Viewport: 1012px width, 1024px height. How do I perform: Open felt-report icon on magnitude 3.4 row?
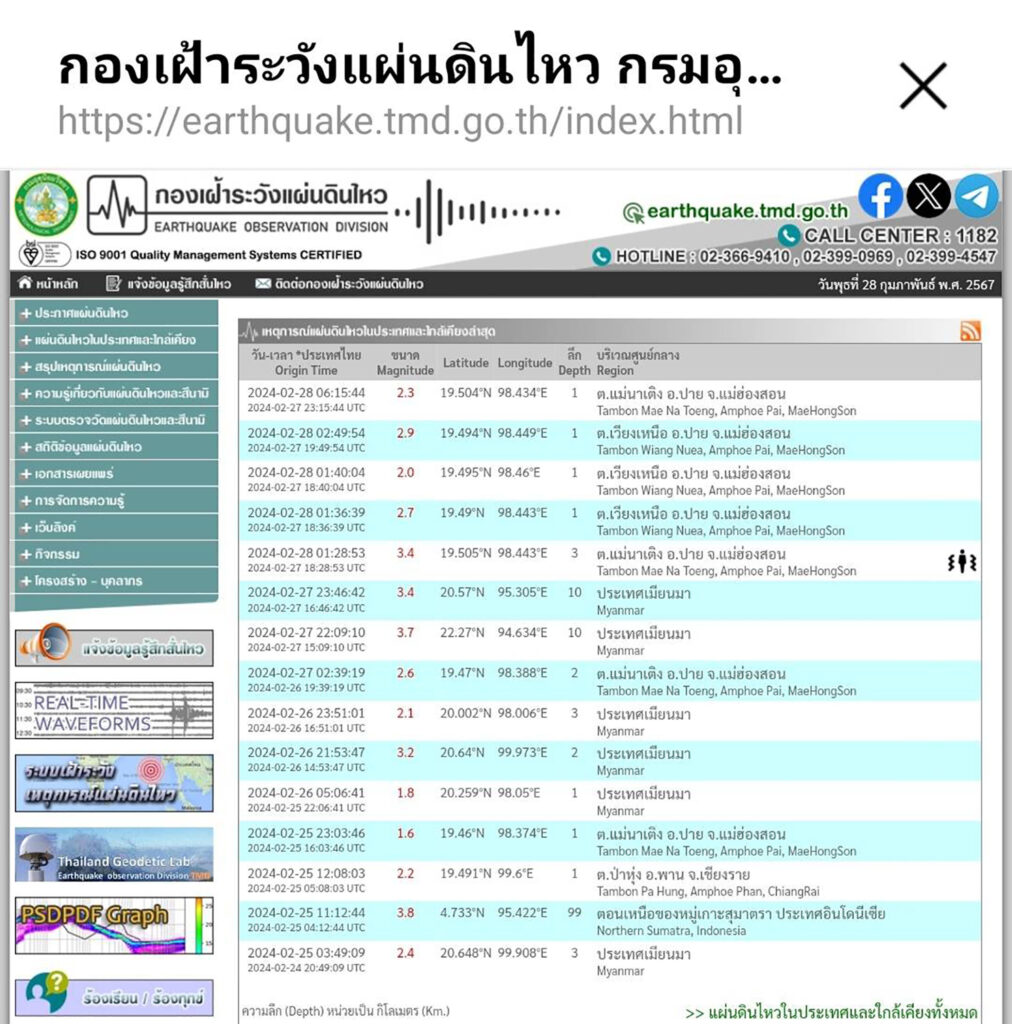coord(962,562)
